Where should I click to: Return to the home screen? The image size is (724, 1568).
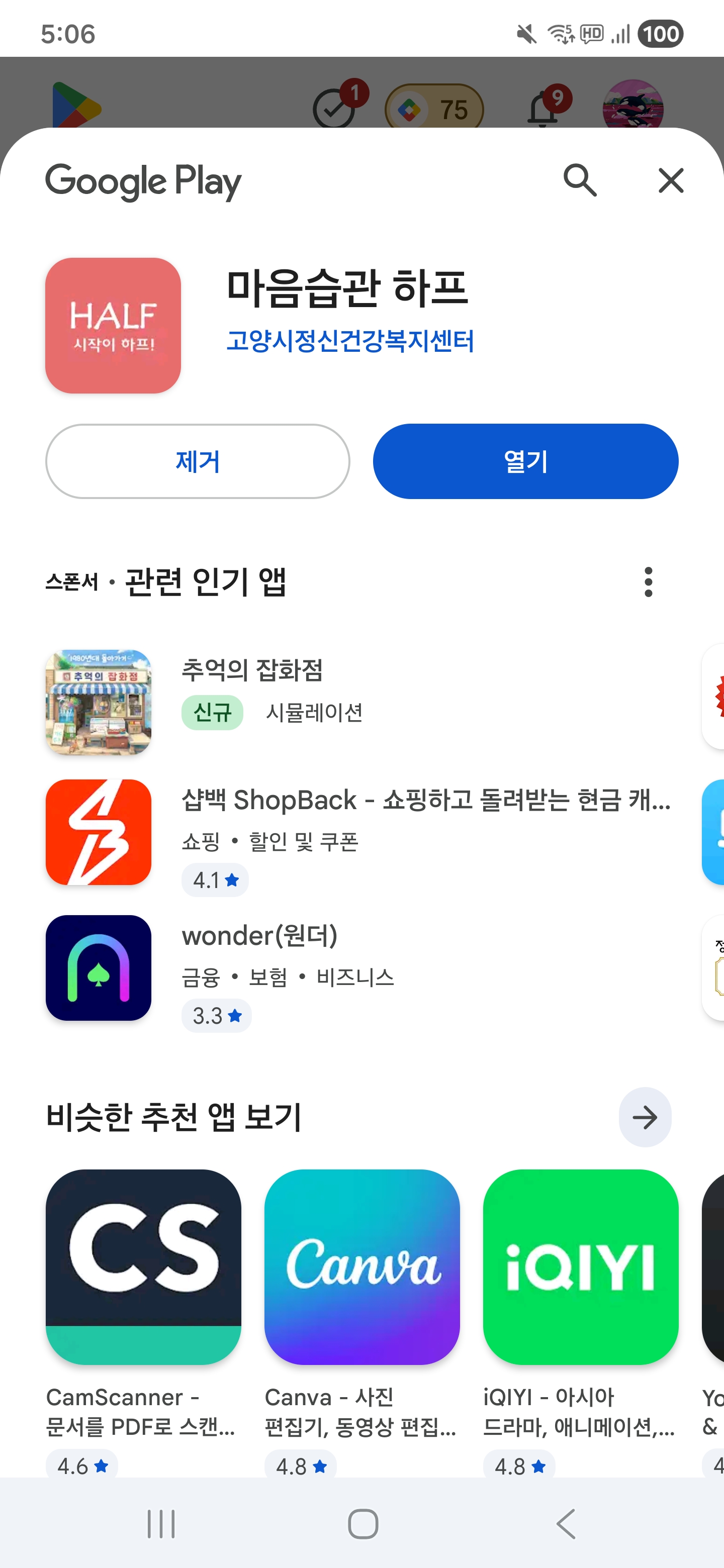(x=363, y=1524)
